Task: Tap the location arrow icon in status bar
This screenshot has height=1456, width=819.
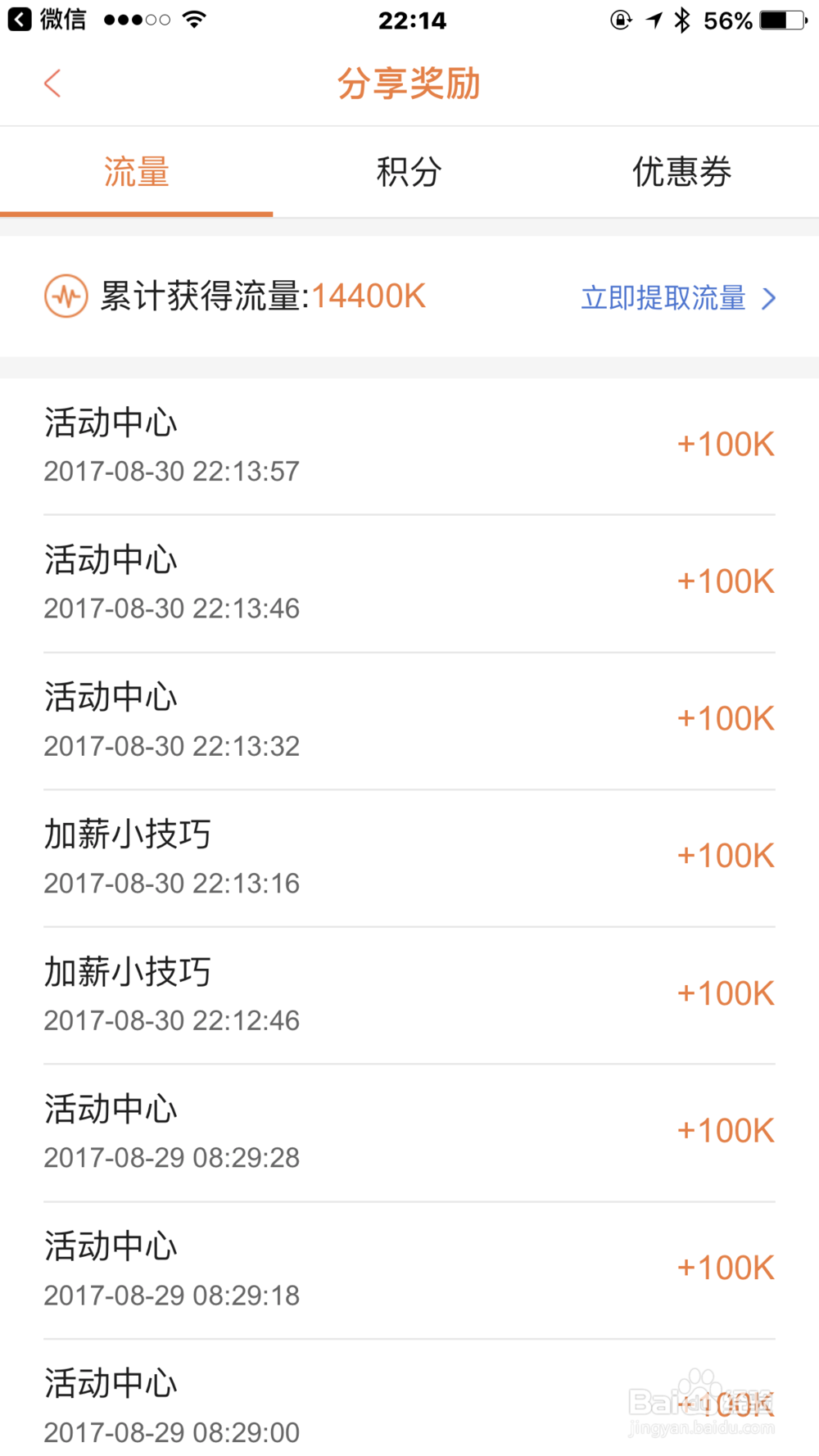Action: pyautogui.click(x=653, y=20)
